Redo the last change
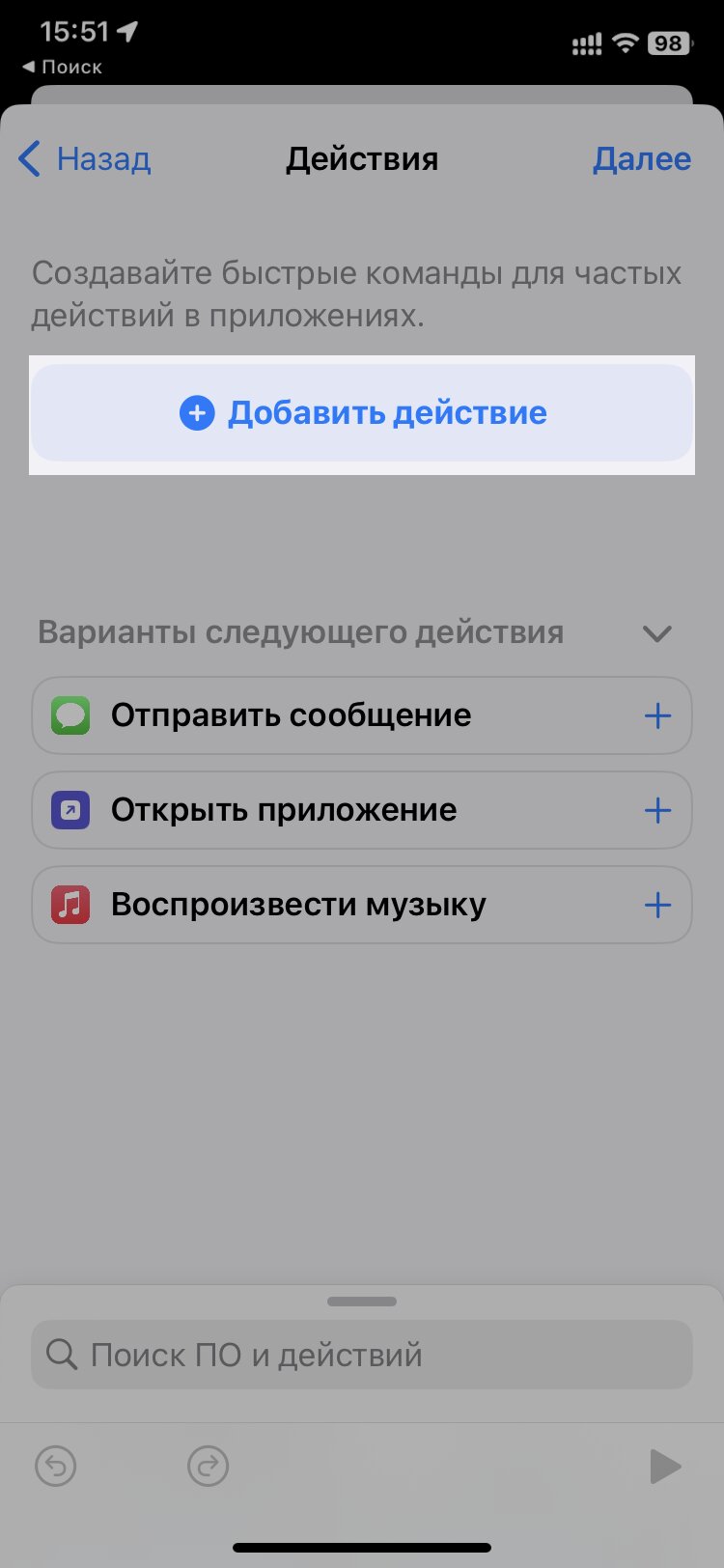The width and height of the screenshot is (724, 1568). point(208,1467)
